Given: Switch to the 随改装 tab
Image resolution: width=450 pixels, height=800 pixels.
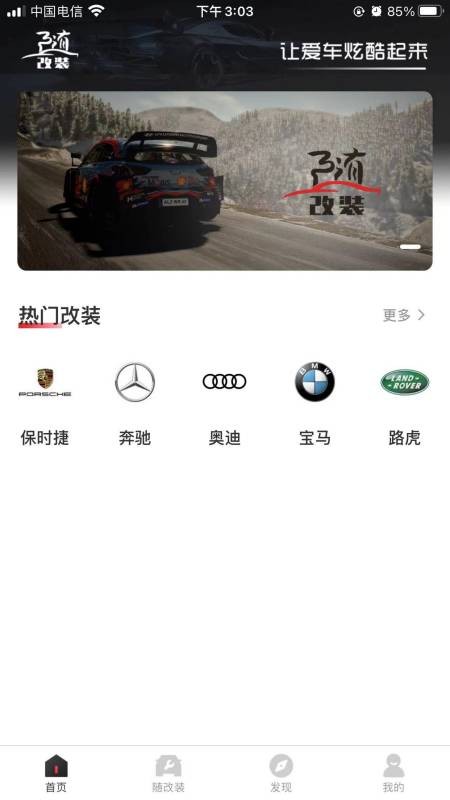Looking at the screenshot, I should pos(168,773).
